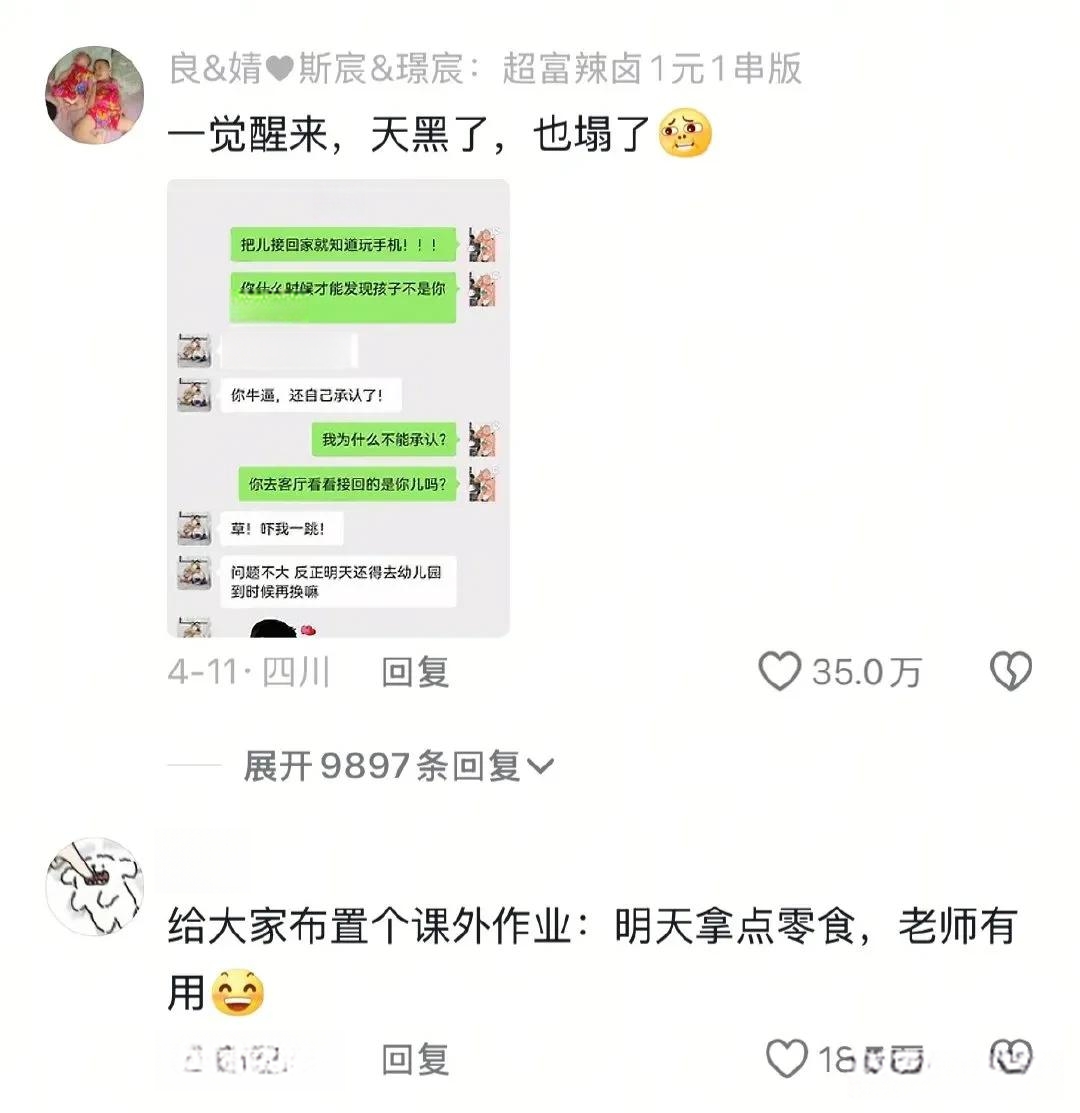Open avatar of the 课外作业 commenter

click(x=95, y=887)
